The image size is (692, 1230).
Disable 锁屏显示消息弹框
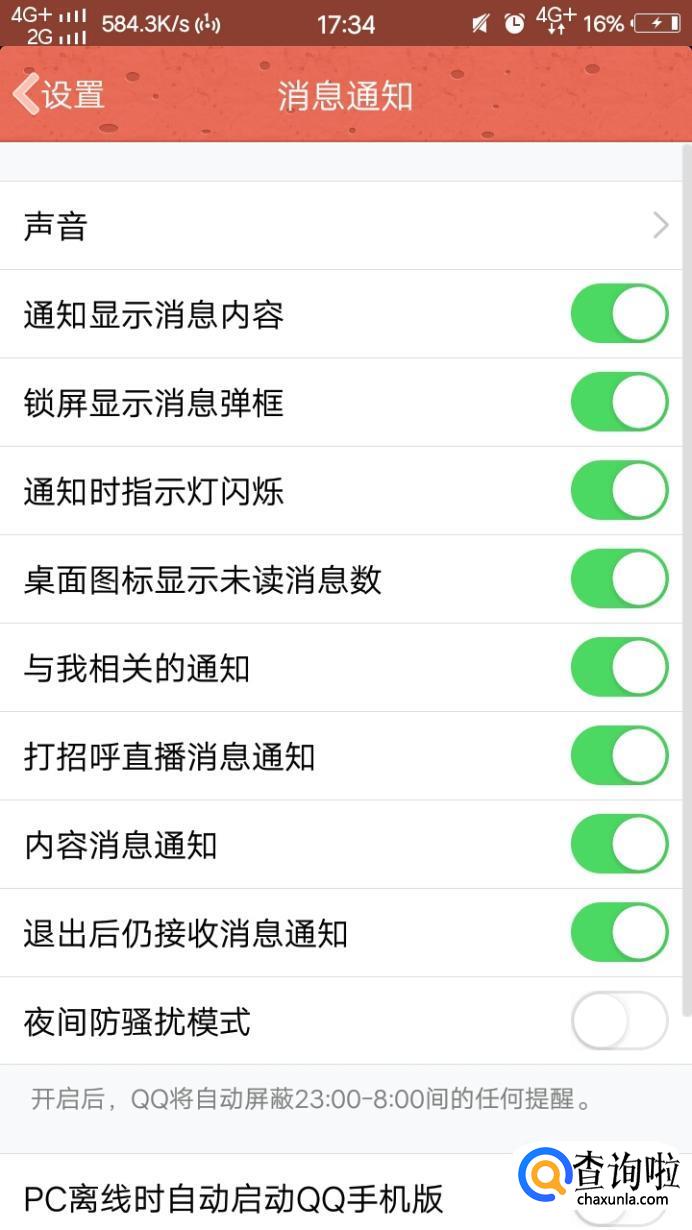click(x=619, y=402)
